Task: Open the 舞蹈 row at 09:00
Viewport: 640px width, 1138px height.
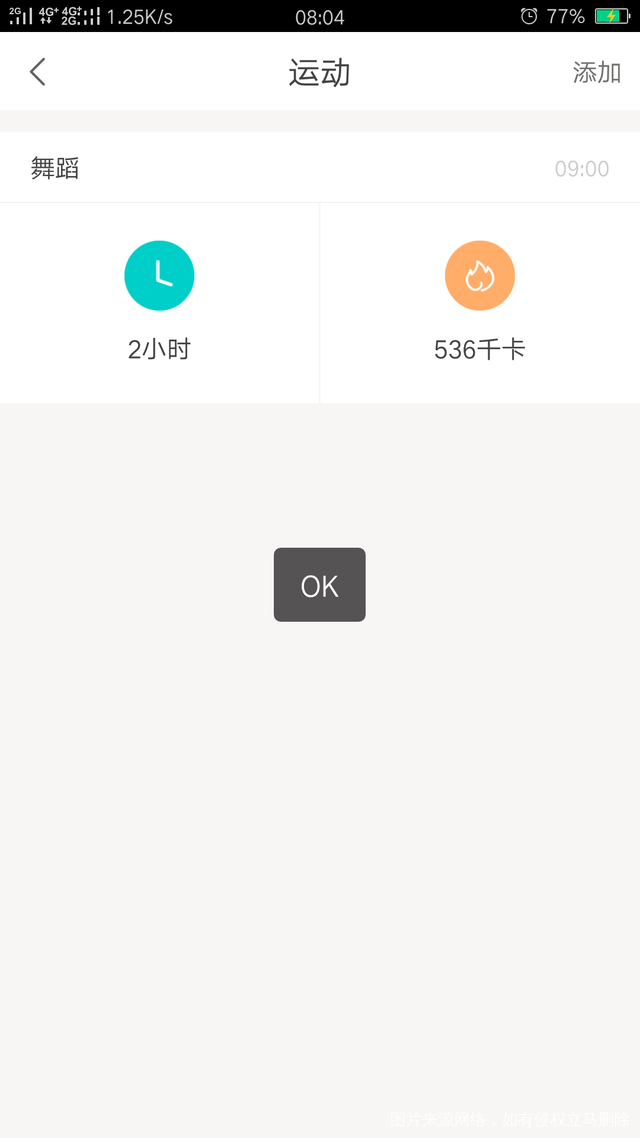Action: point(320,168)
